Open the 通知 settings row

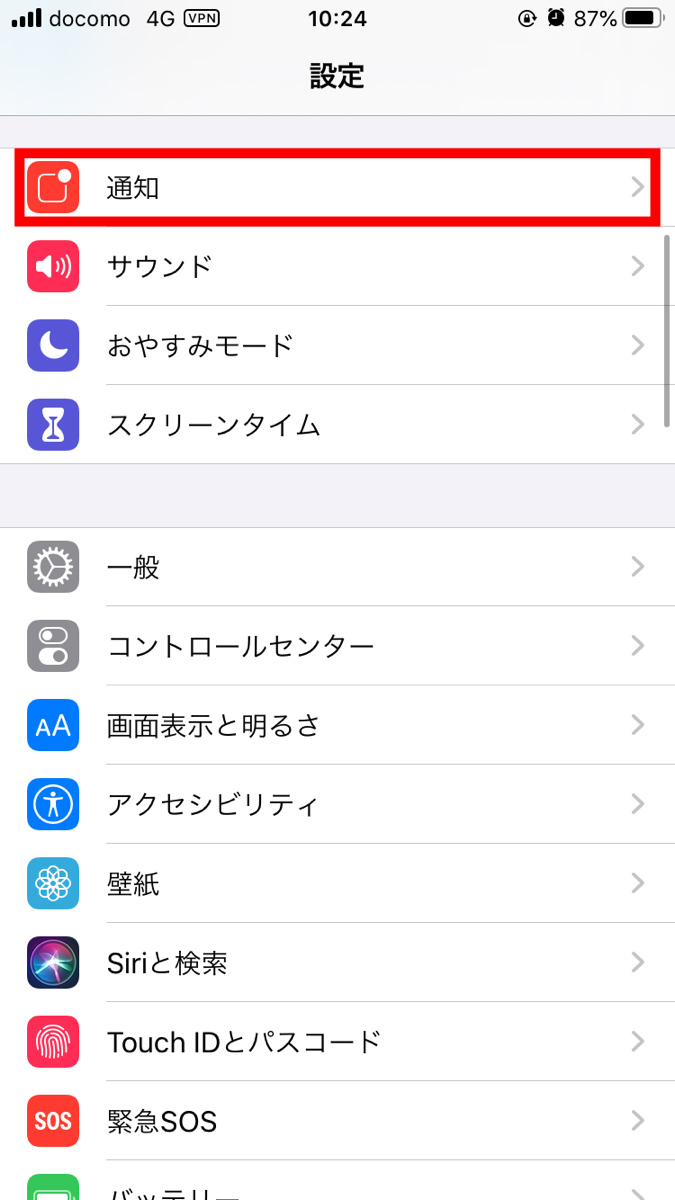[337, 187]
